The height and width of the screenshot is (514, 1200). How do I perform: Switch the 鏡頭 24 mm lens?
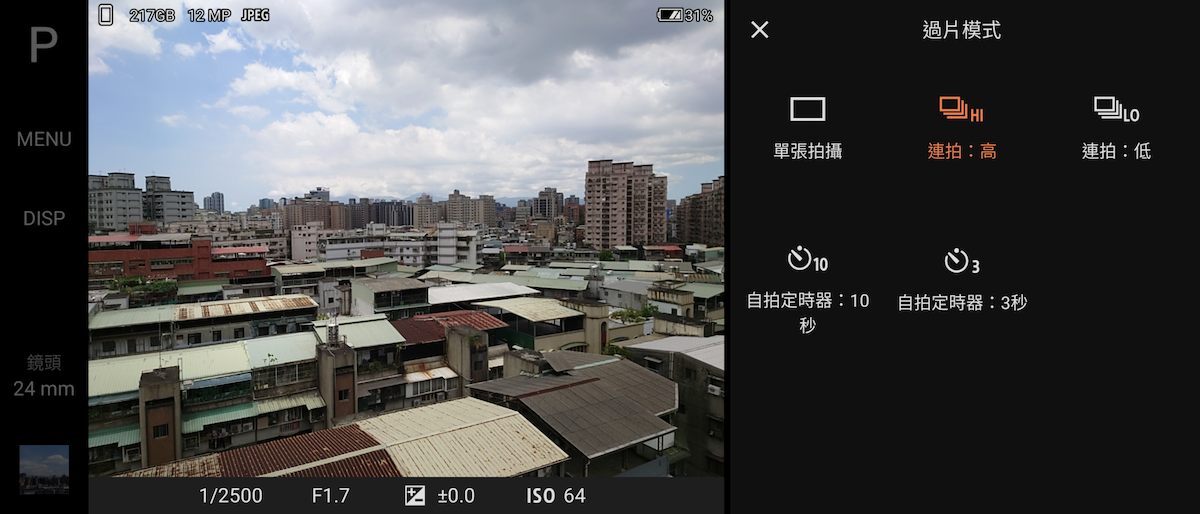point(44,376)
